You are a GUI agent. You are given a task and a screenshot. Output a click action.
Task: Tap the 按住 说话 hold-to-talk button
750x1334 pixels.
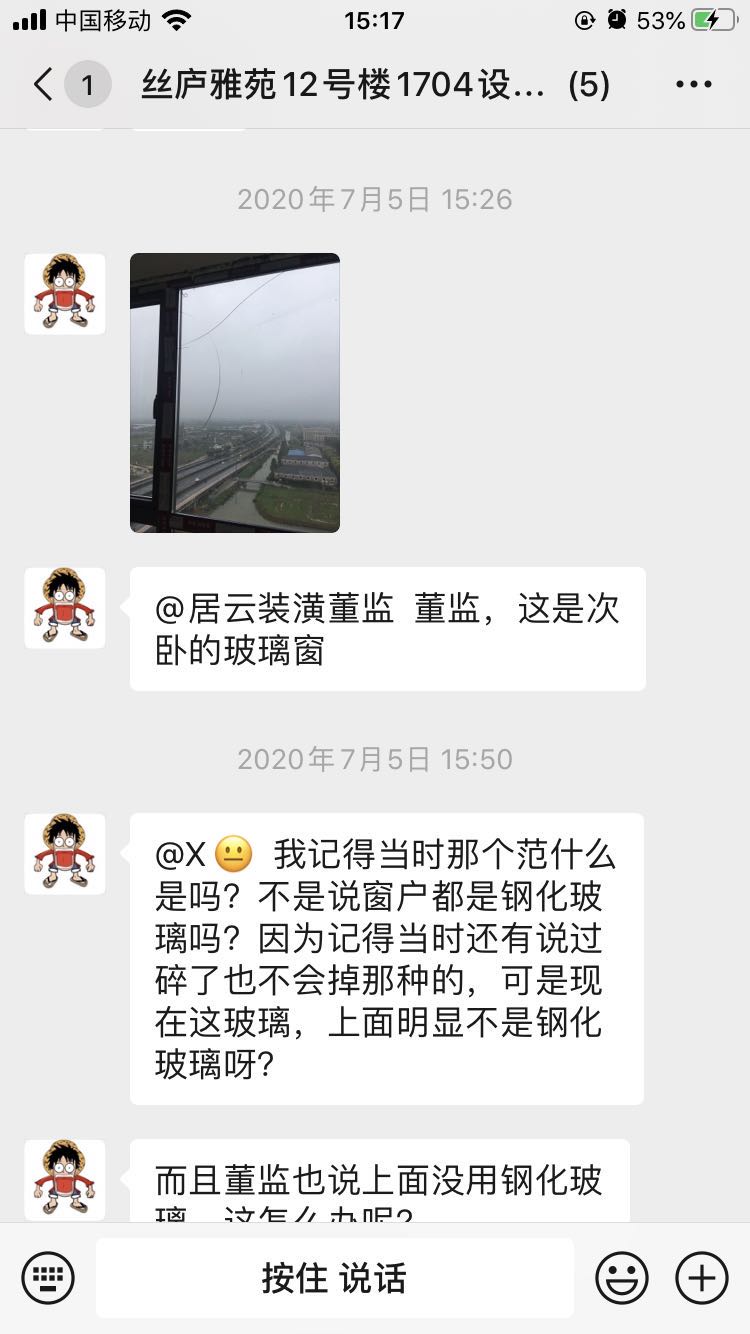click(334, 1277)
